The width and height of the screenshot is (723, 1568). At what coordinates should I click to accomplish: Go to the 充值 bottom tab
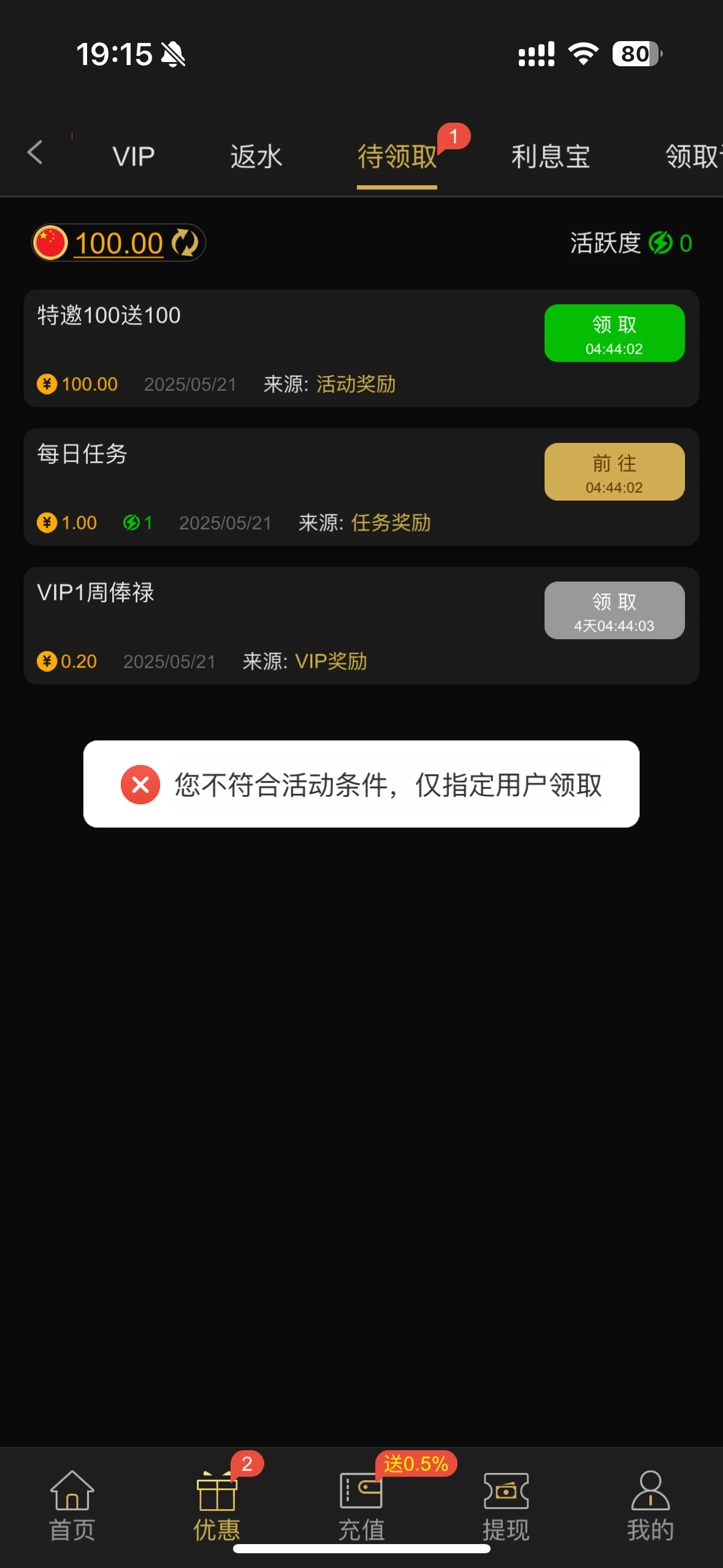(361, 1506)
